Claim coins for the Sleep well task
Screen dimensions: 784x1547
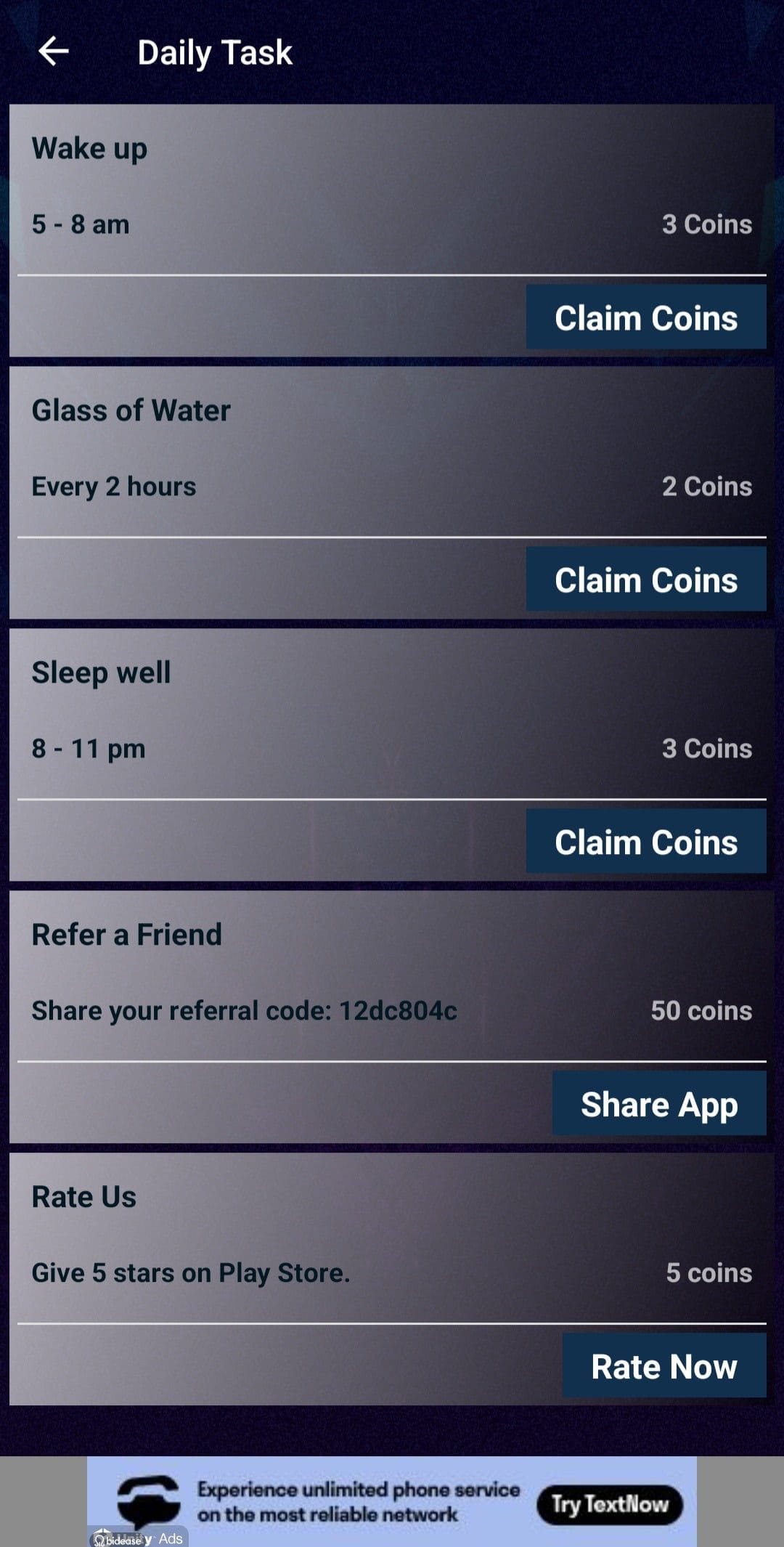pyautogui.click(x=646, y=842)
